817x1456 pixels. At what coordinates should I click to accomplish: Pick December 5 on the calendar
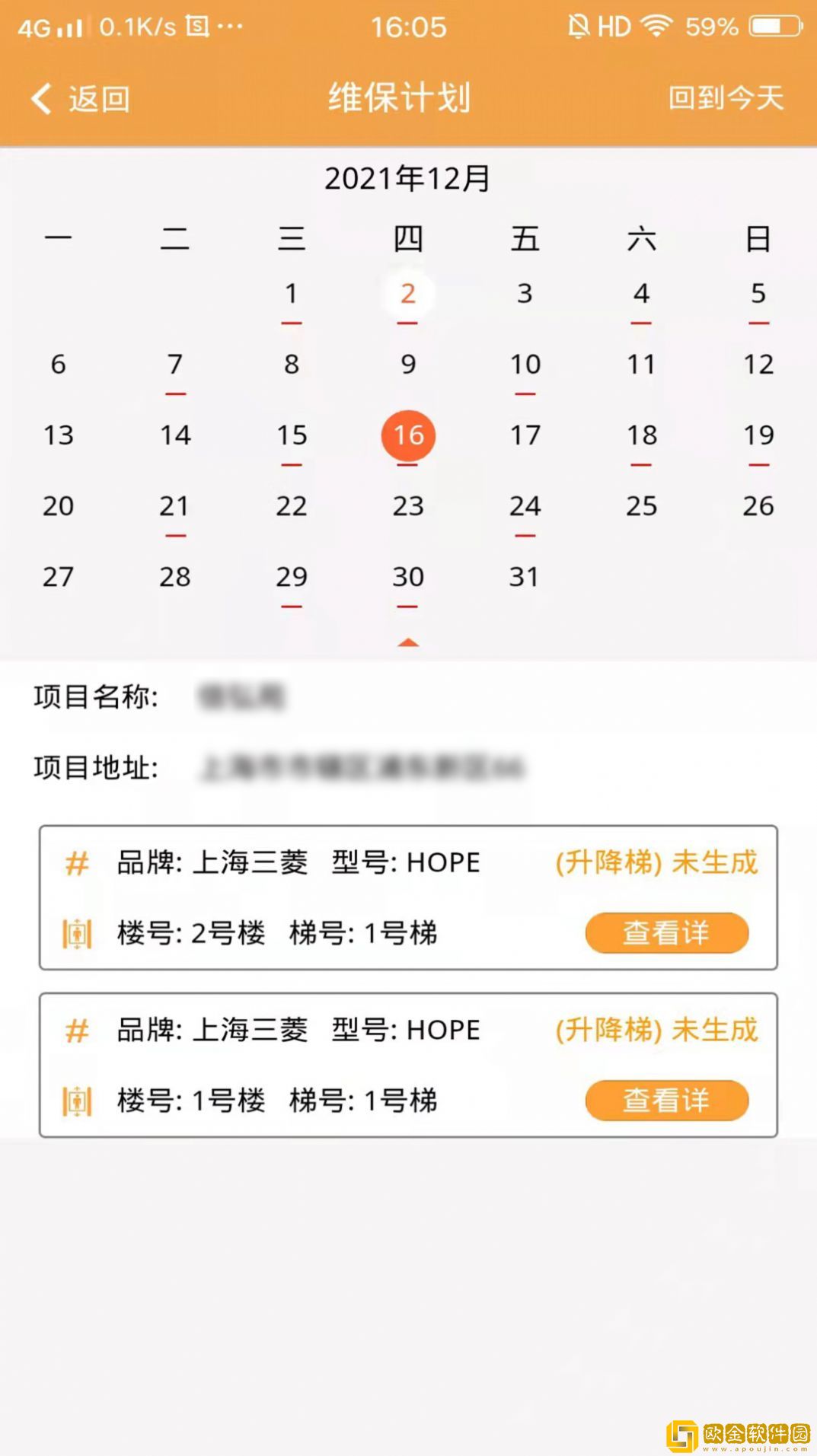pyautogui.click(x=758, y=295)
